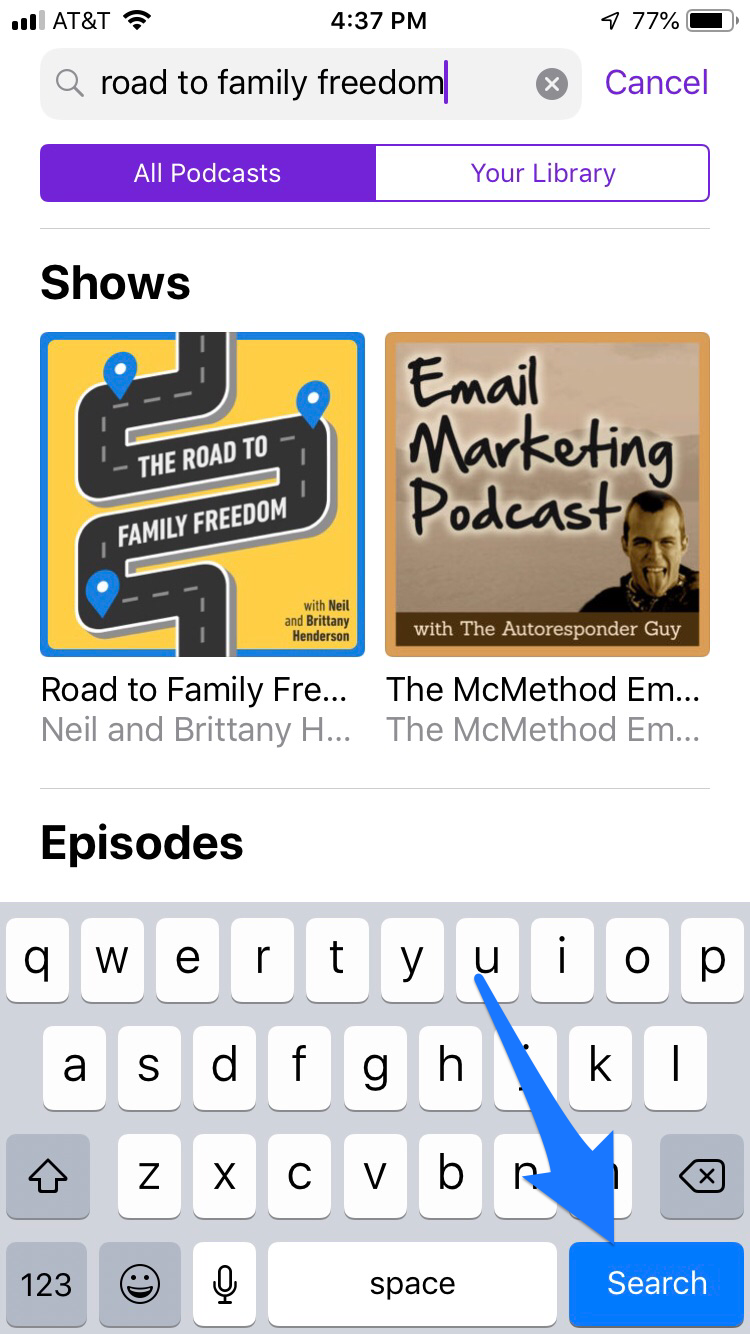
Task: Open the emoji keyboard
Action: [x=140, y=1284]
